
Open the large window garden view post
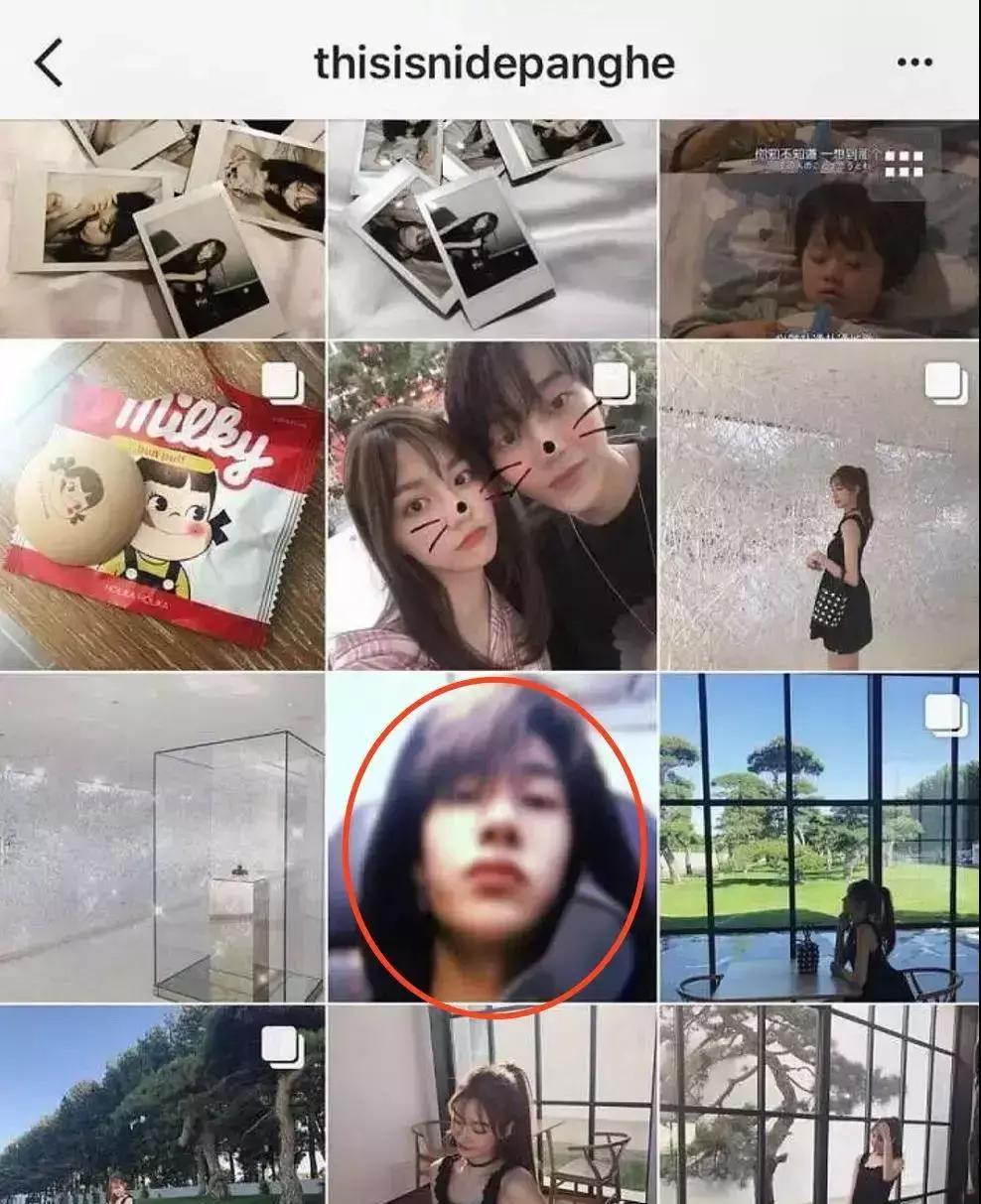[819, 838]
